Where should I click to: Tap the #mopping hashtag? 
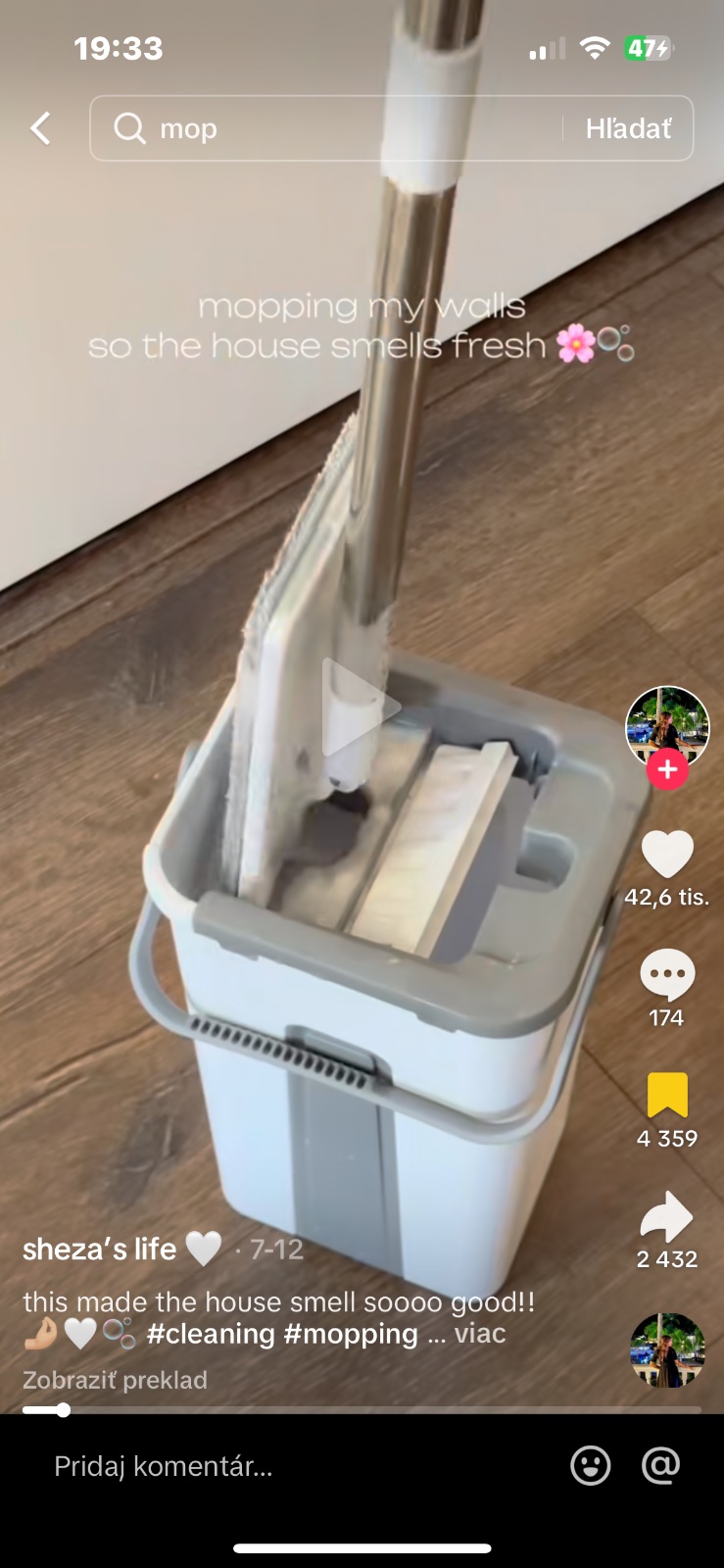[351, 1334]
